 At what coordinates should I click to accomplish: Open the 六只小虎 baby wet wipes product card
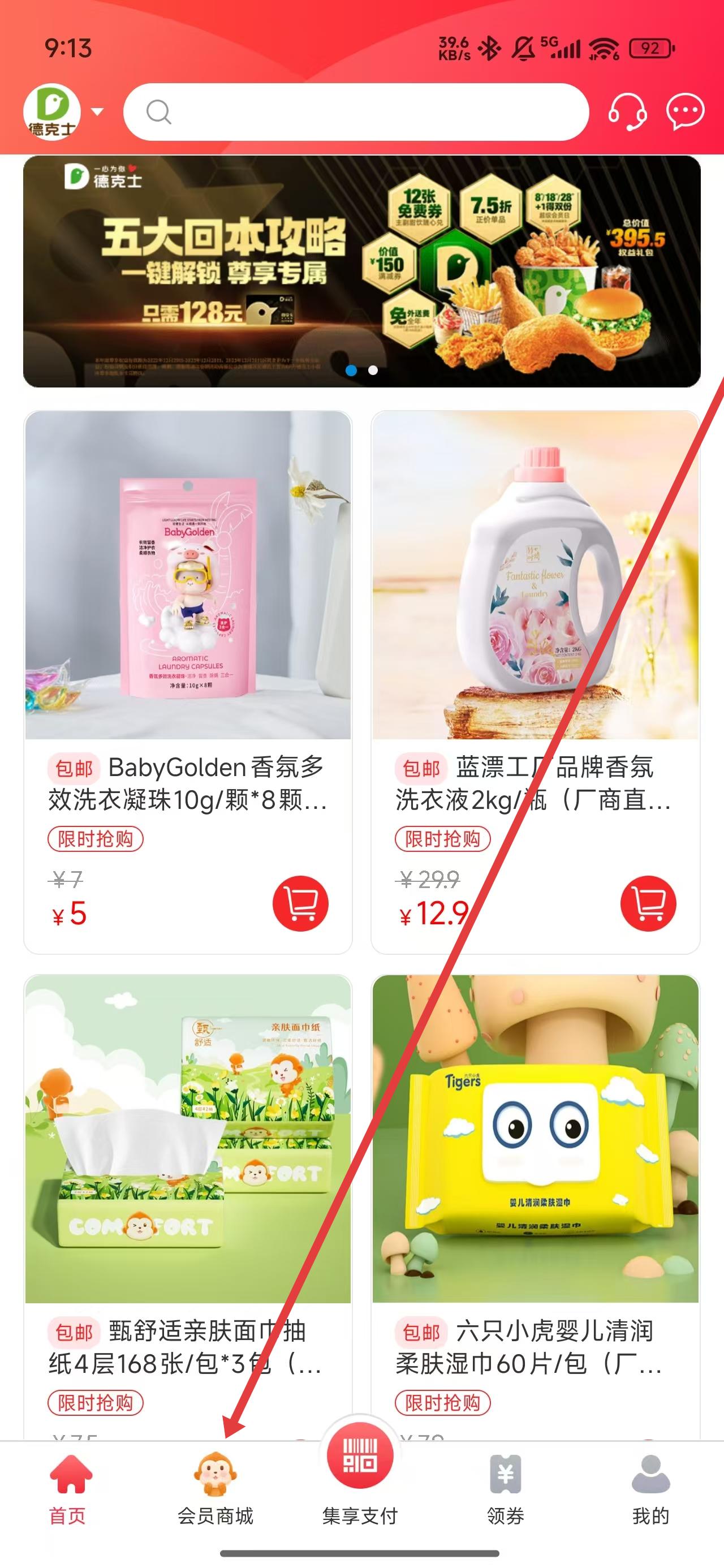(535, 1138)
